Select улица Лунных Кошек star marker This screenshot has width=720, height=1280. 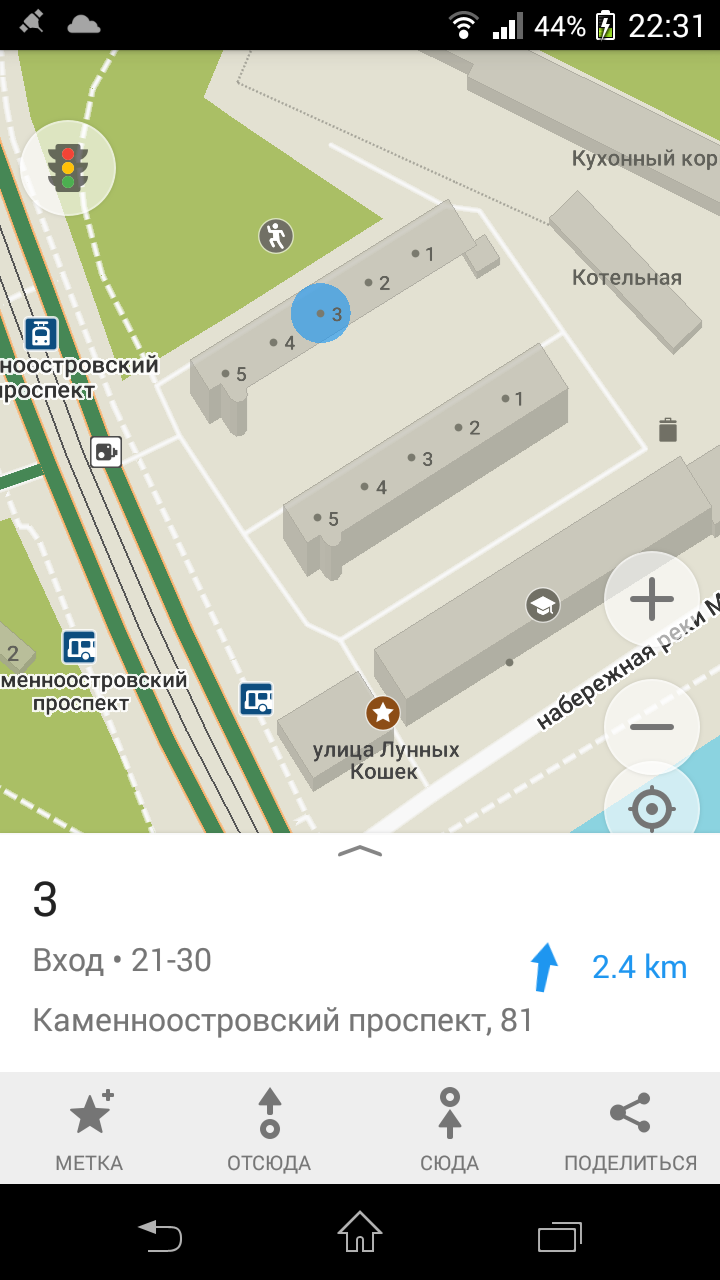click(383, 713)
